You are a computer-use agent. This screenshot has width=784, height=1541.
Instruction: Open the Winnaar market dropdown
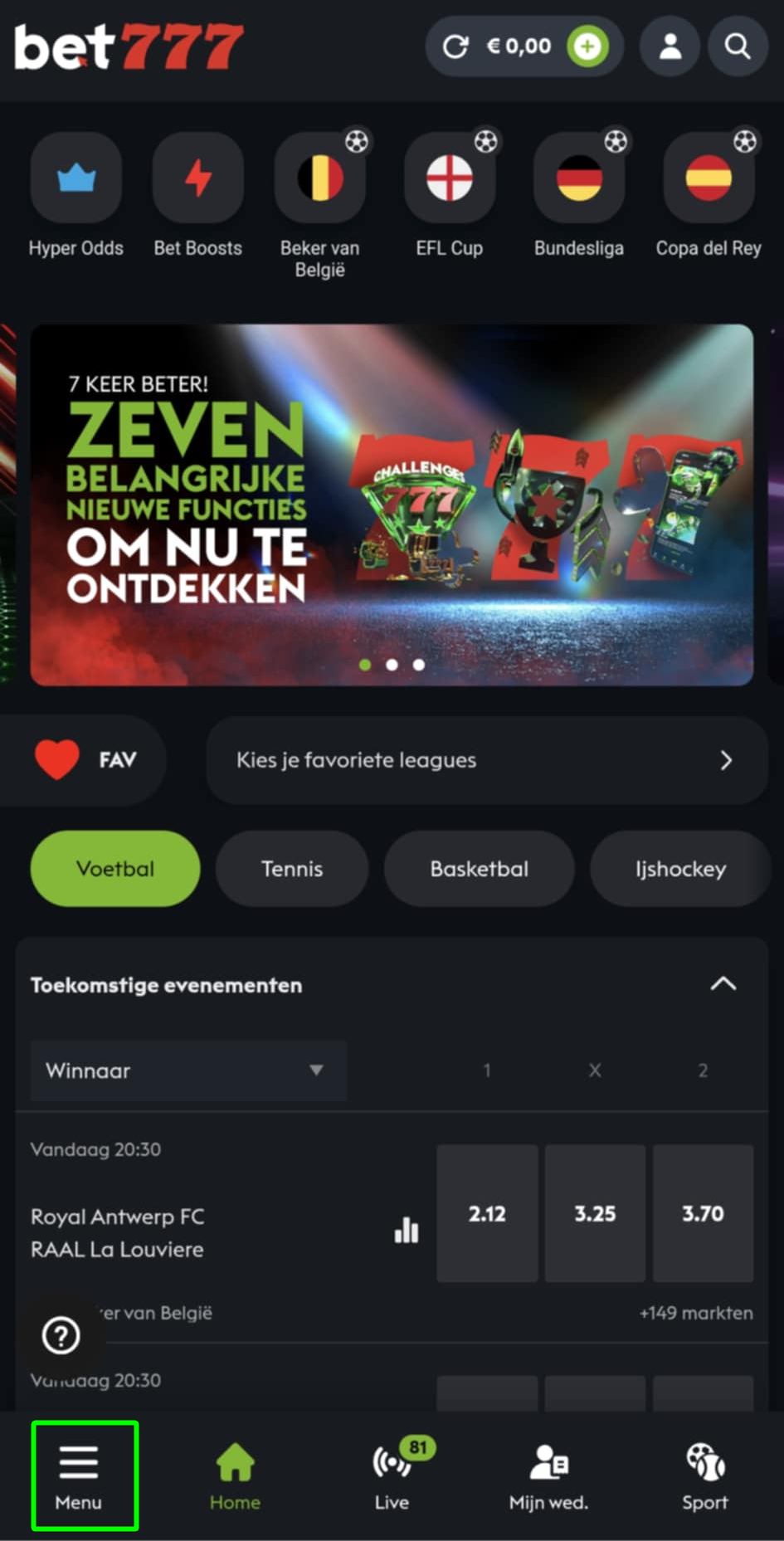click(188, 1070)
